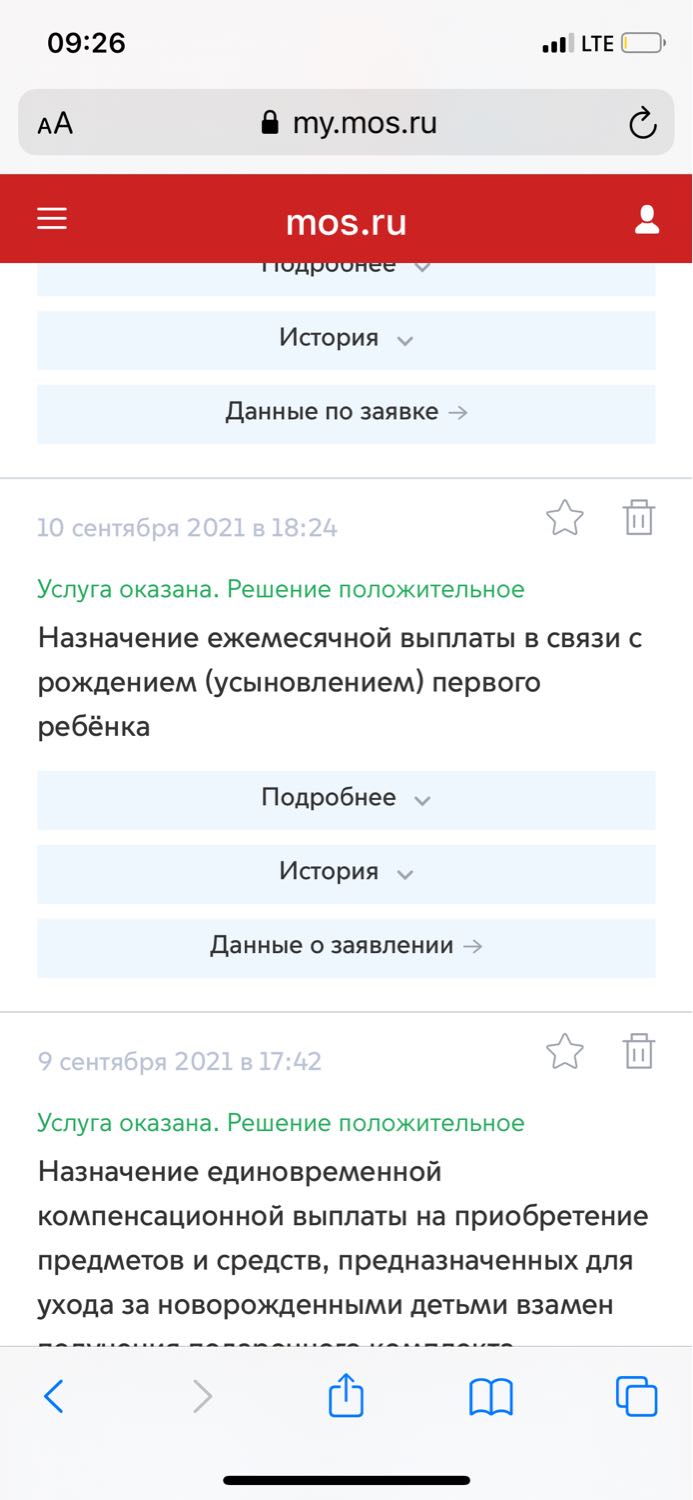Star the 9 сентября 2021 application
Screen dimensions: 693x1500
click(565, 1052)
